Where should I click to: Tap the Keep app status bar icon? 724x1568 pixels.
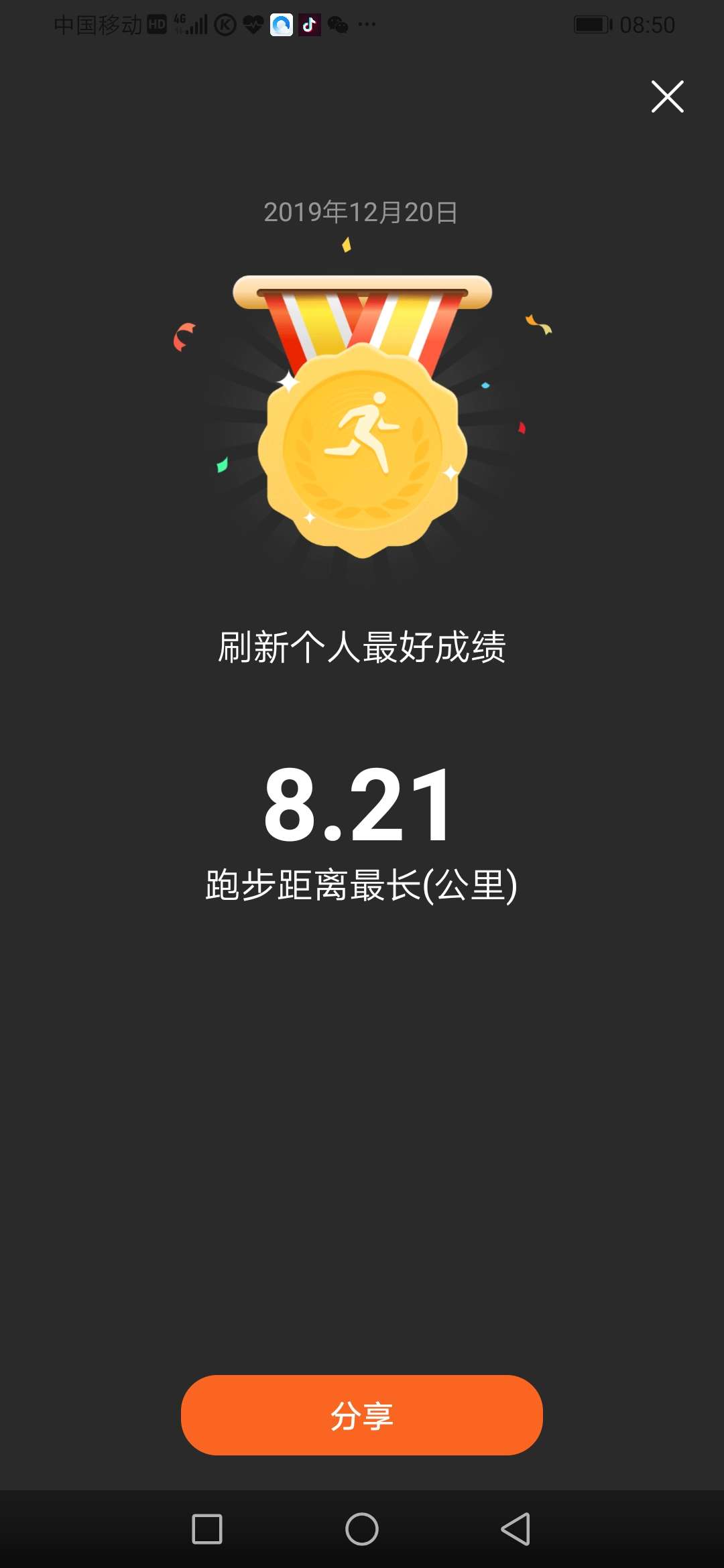(x=226, y=25)
